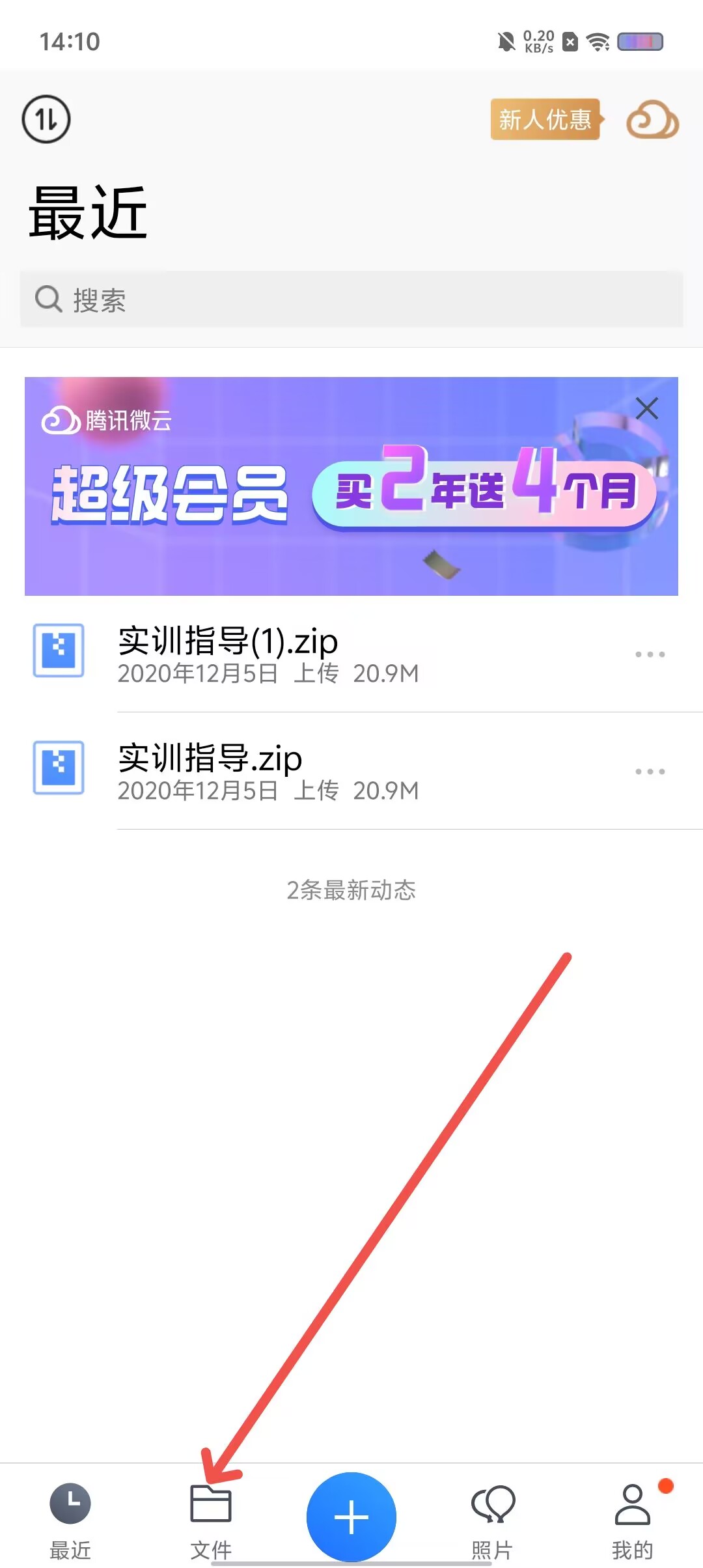The image size is (703, 1568).
Task: Open more options for 实训指导(1).zip
Action: [x=650, y=654]
